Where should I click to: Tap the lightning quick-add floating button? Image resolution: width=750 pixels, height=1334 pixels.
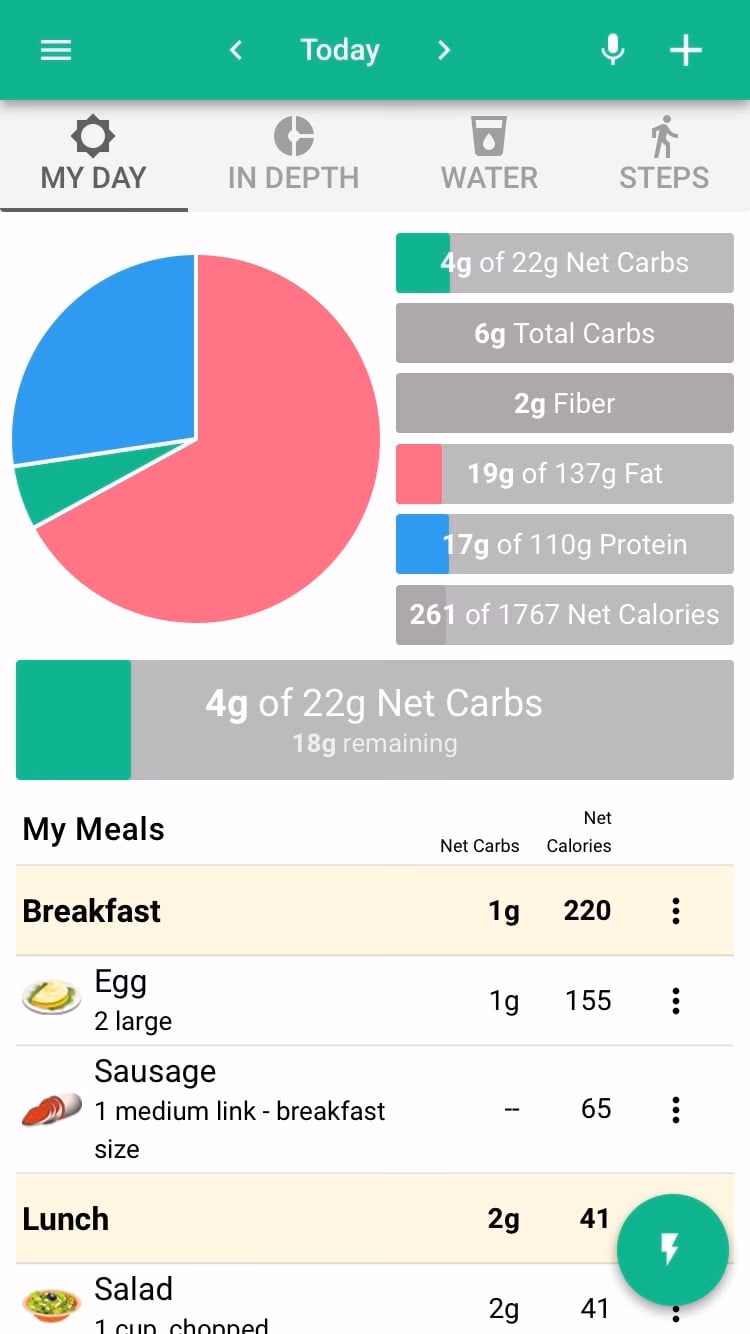[x=672, y=1249]
